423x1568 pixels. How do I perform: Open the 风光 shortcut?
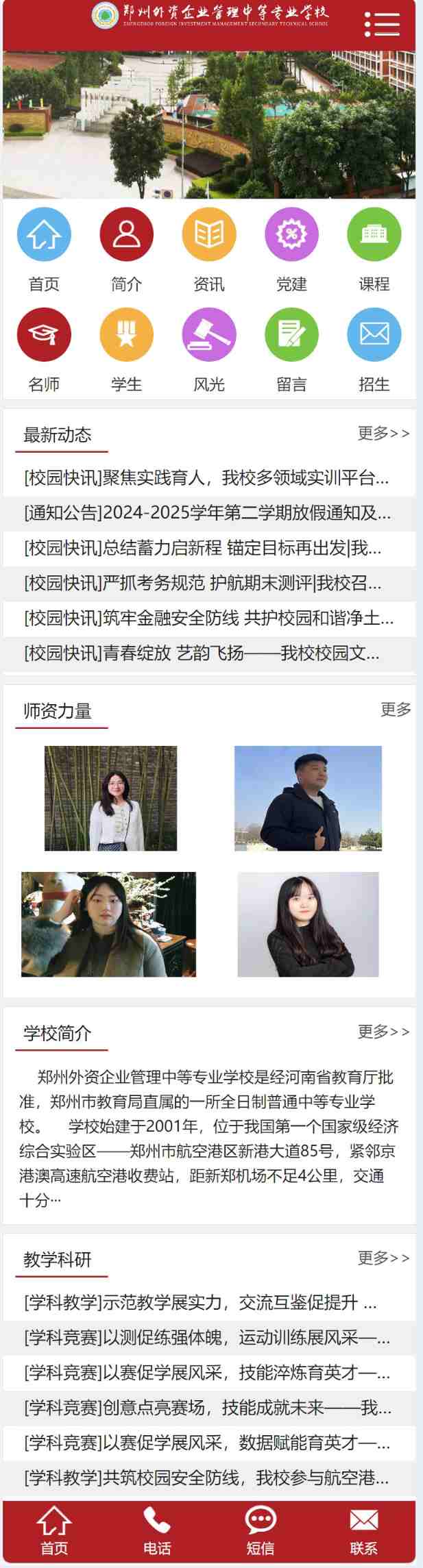[208, 335]
